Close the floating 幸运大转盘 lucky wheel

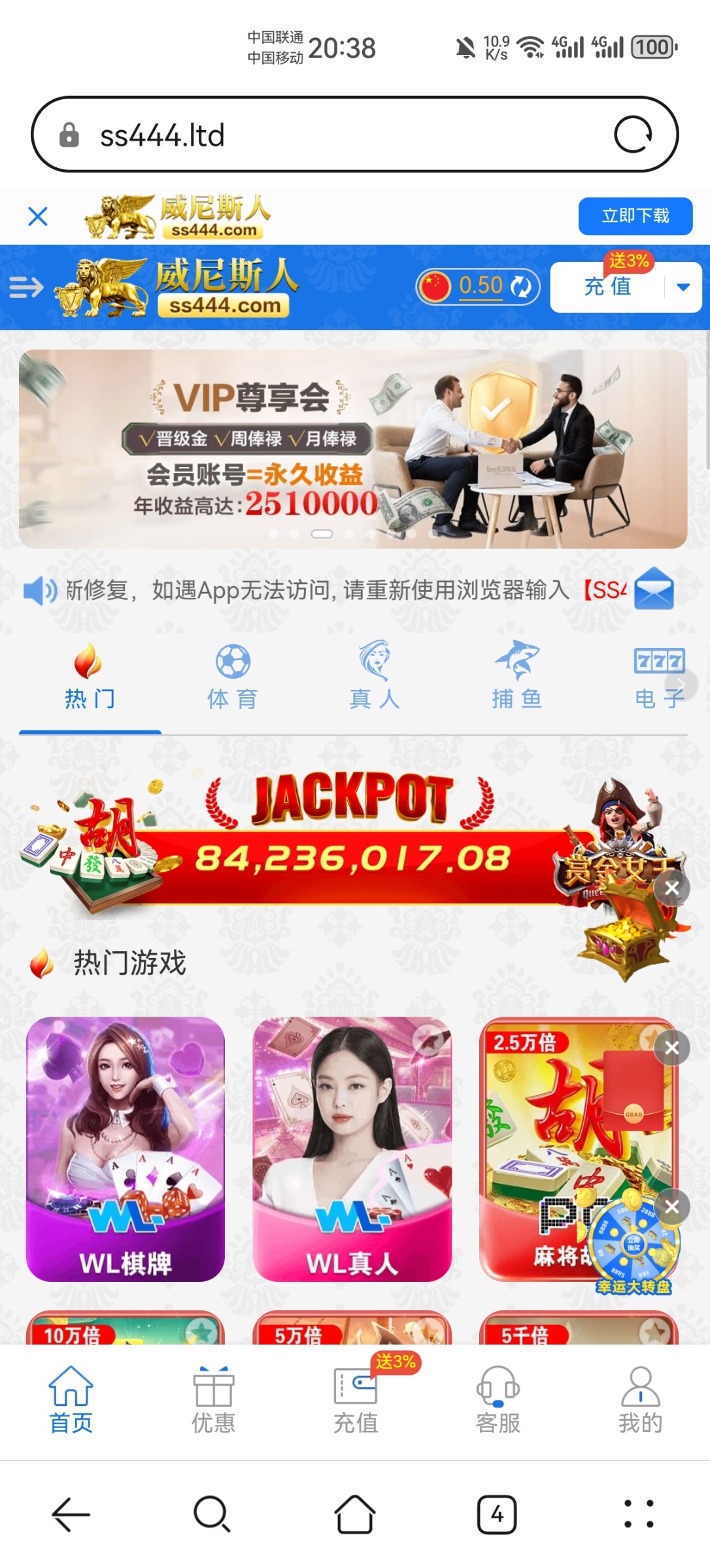point(672,1207)
